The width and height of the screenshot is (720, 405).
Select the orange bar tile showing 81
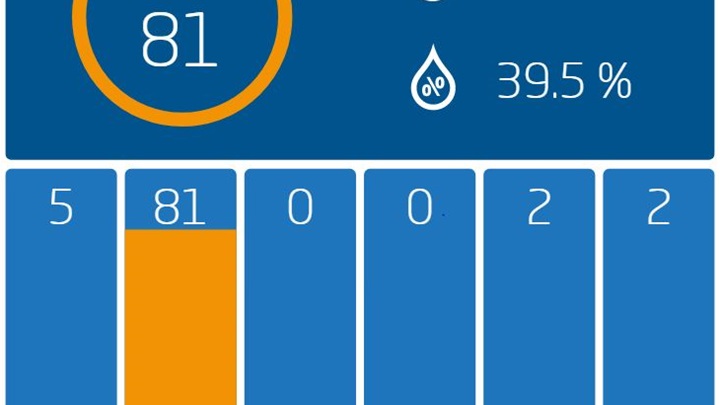(x=180, y=290)
